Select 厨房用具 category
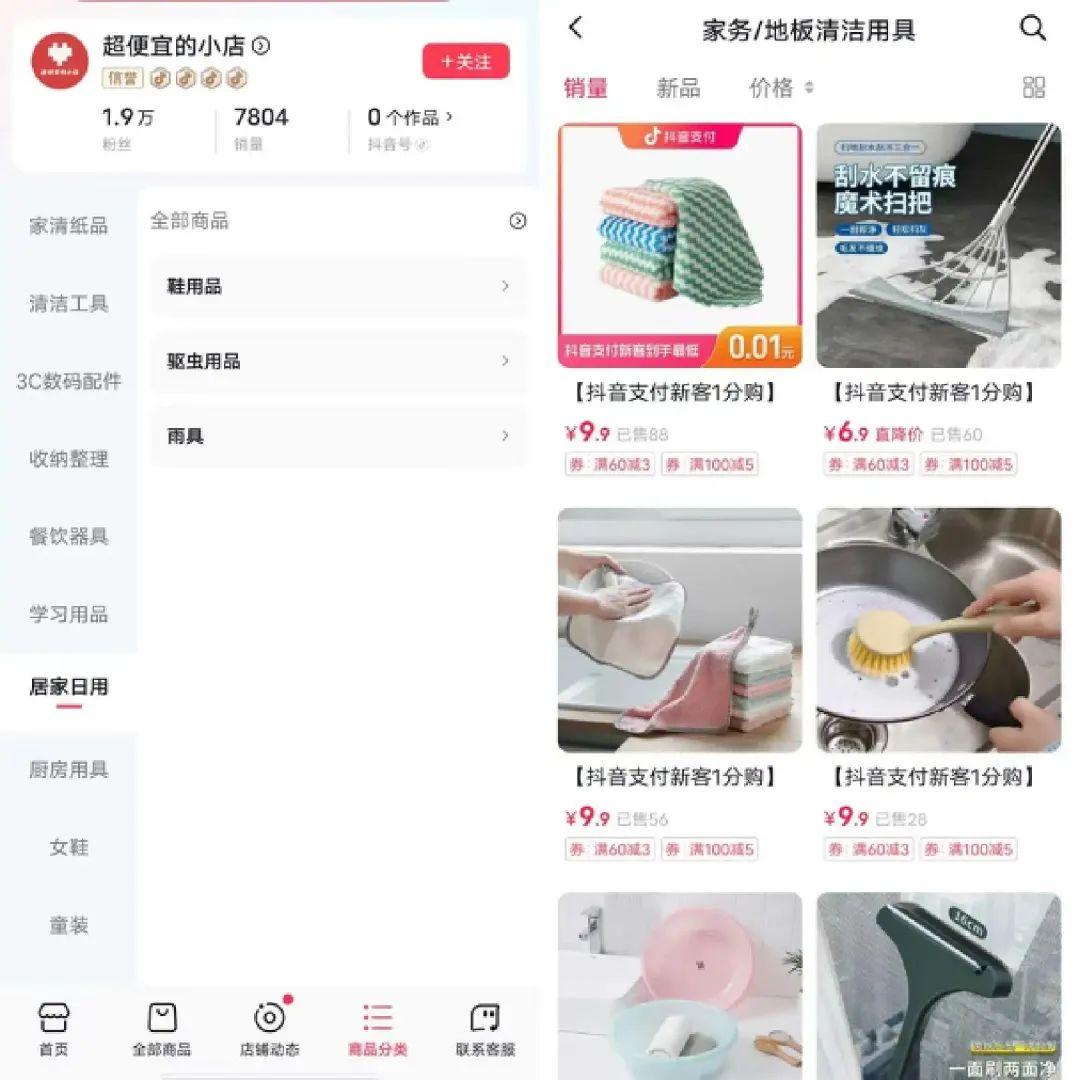Viewport: 1080px width, 1080px height. pyautogui.click(x=68, y=769)
